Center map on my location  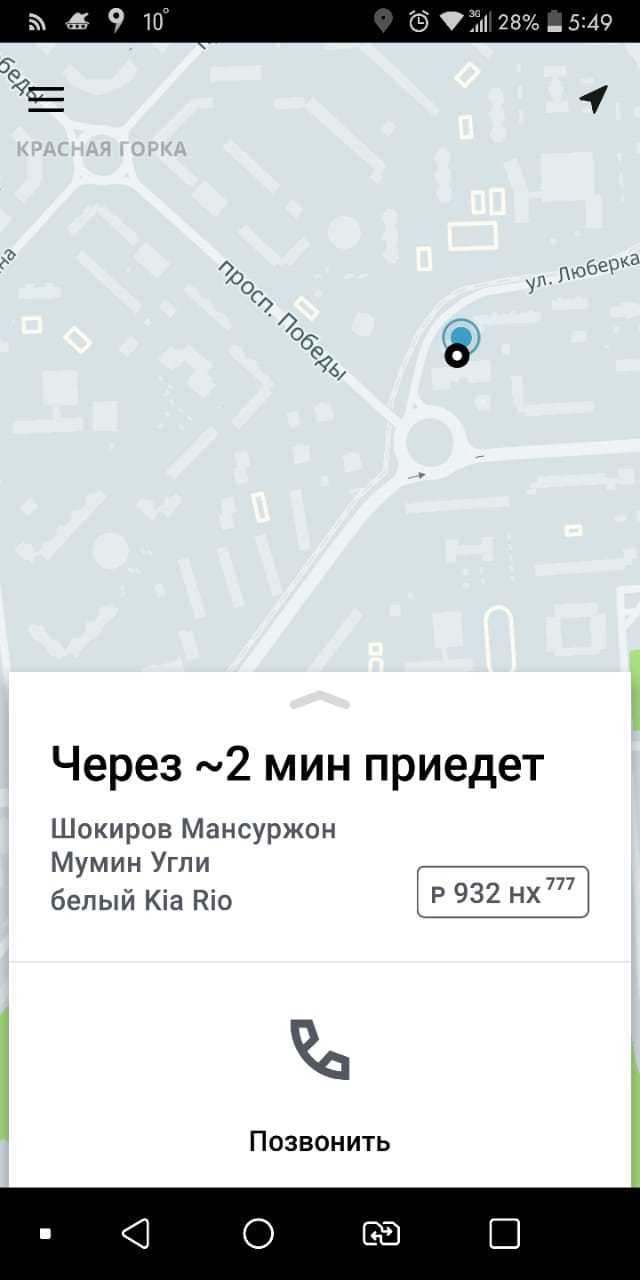point(593,99)
